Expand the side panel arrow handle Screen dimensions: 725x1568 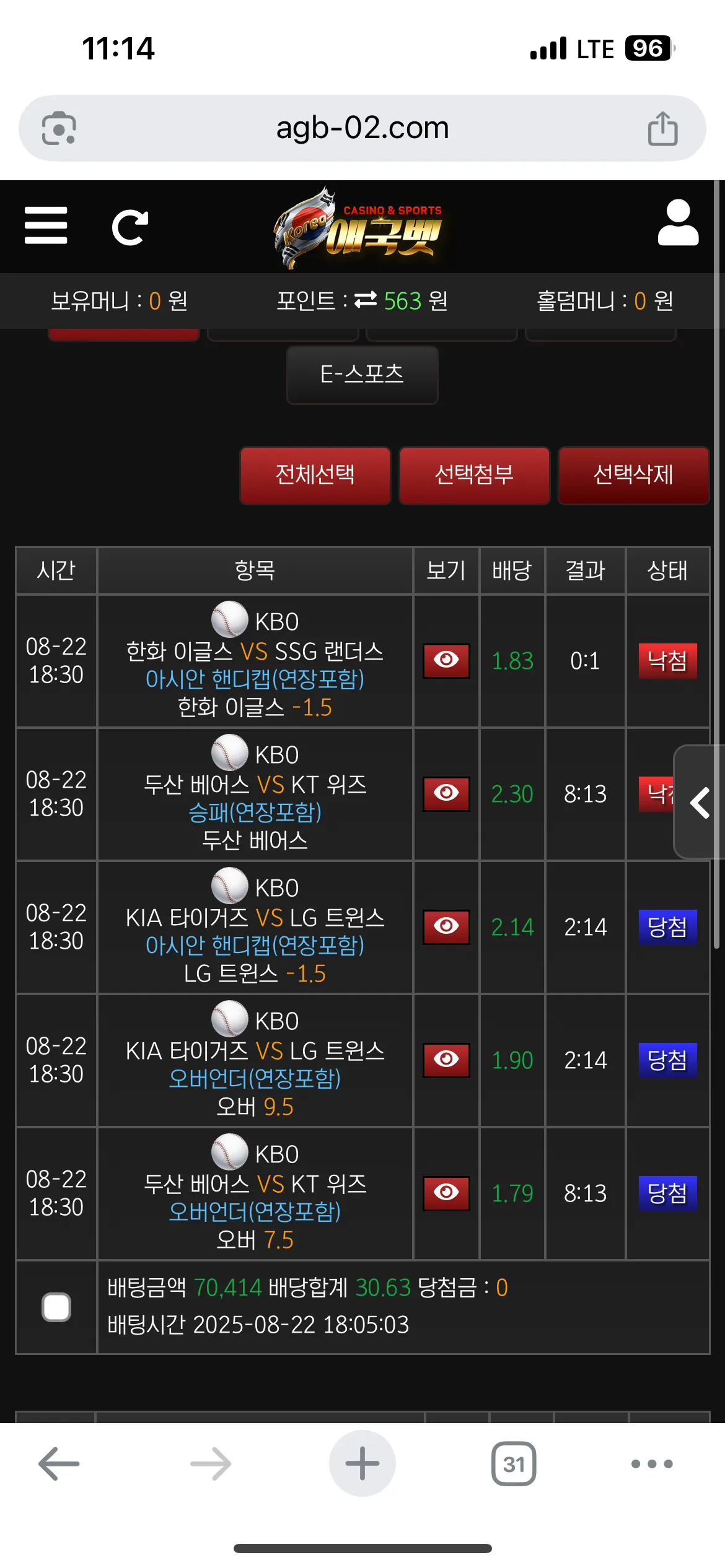pyautogui.click(x=700, y=802)
